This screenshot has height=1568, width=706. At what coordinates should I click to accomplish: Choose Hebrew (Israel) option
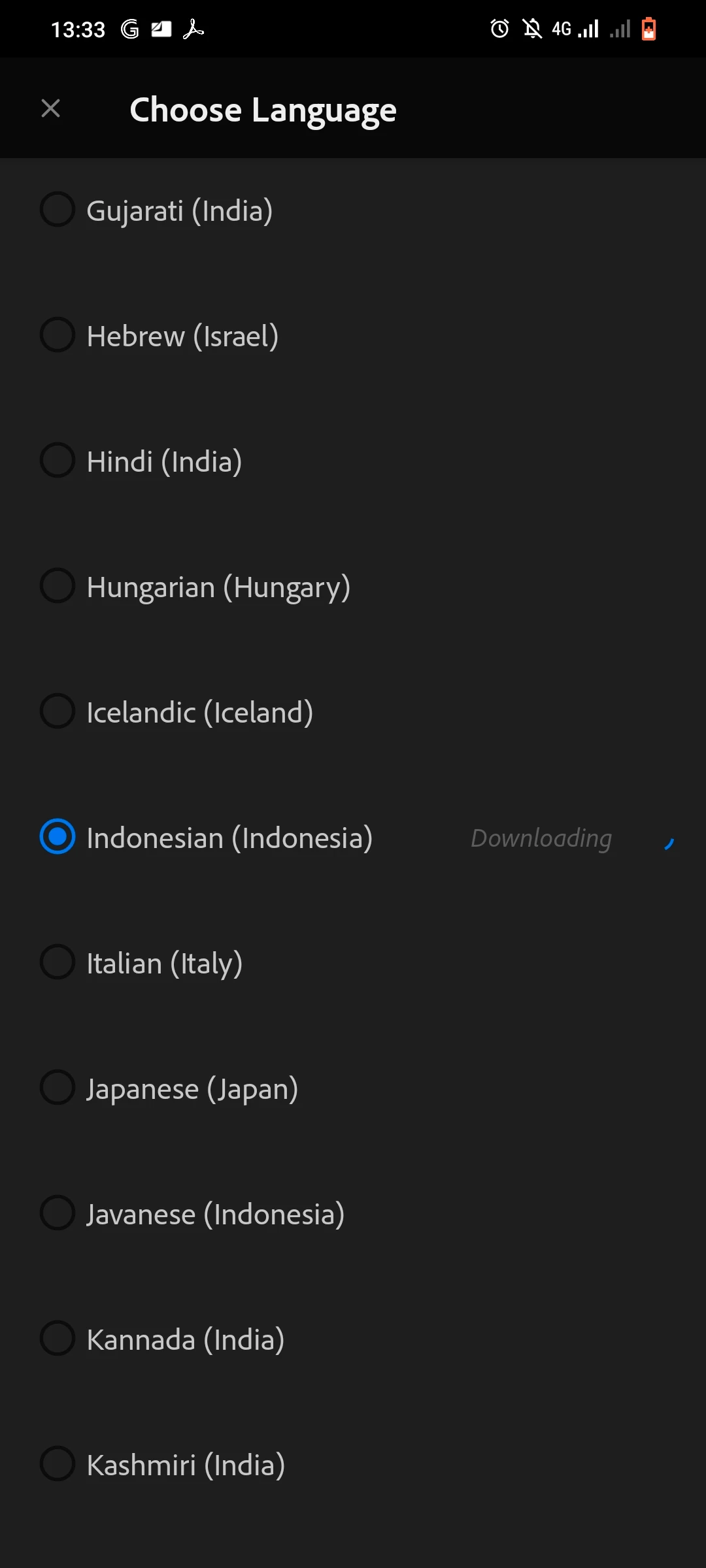coord(58,335)
